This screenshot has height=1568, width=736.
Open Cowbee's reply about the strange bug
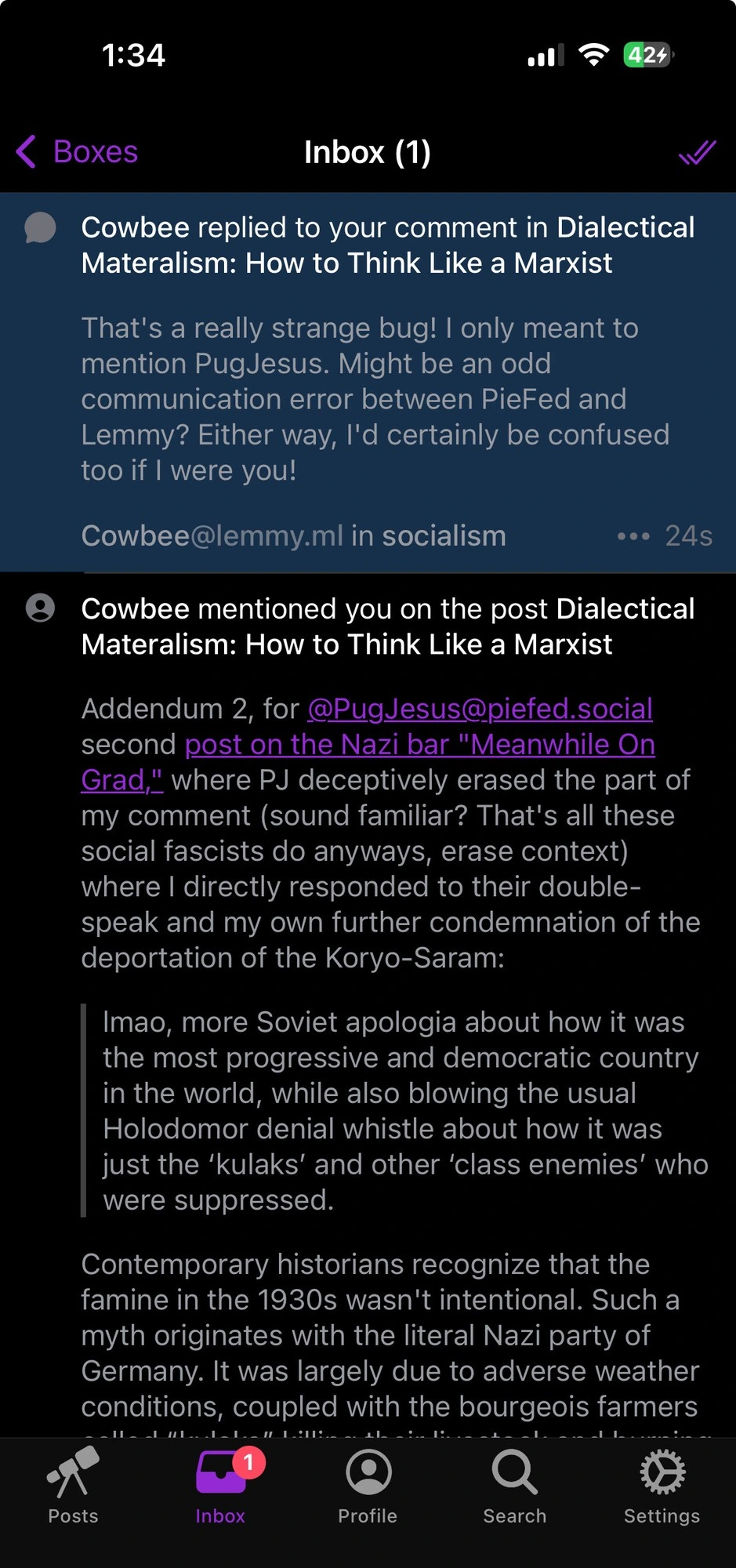[375, 399]
